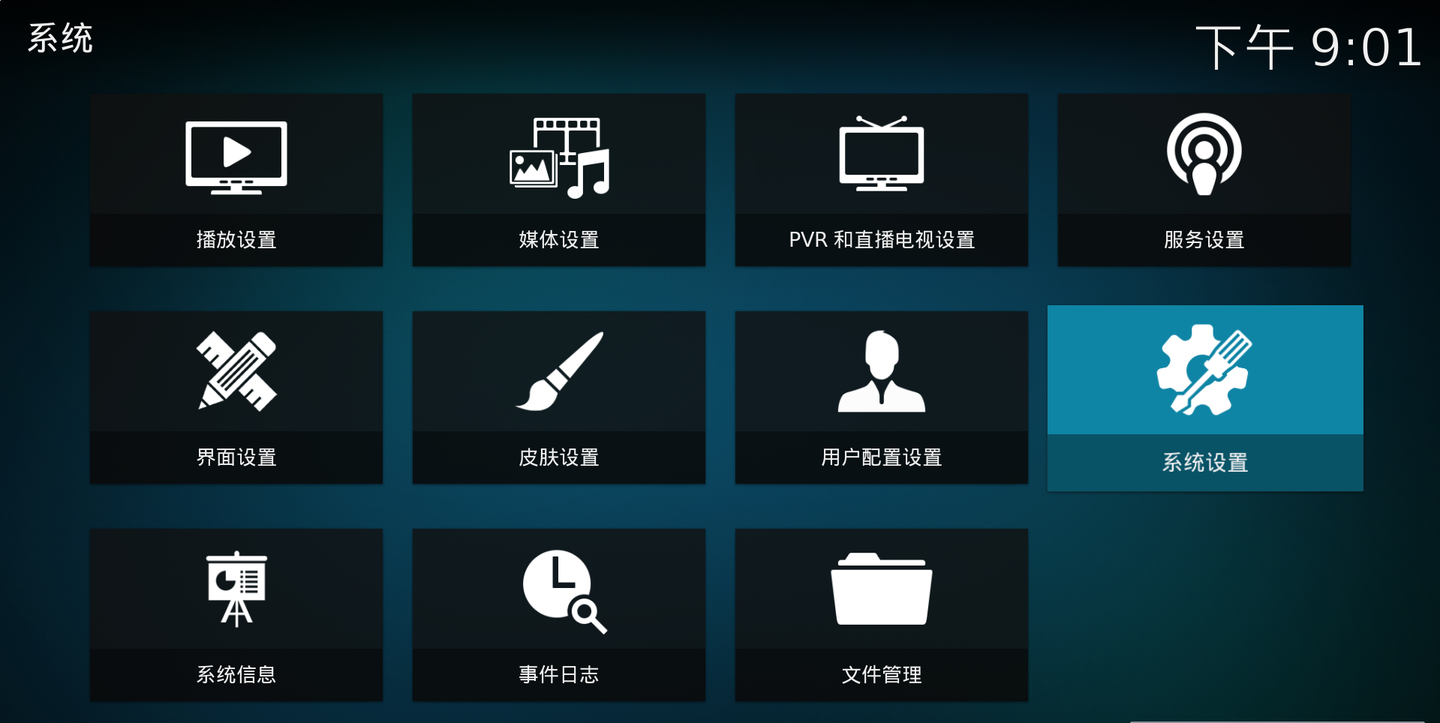
Task: Open 媒体设置 media settings
Action: (558, 180)
